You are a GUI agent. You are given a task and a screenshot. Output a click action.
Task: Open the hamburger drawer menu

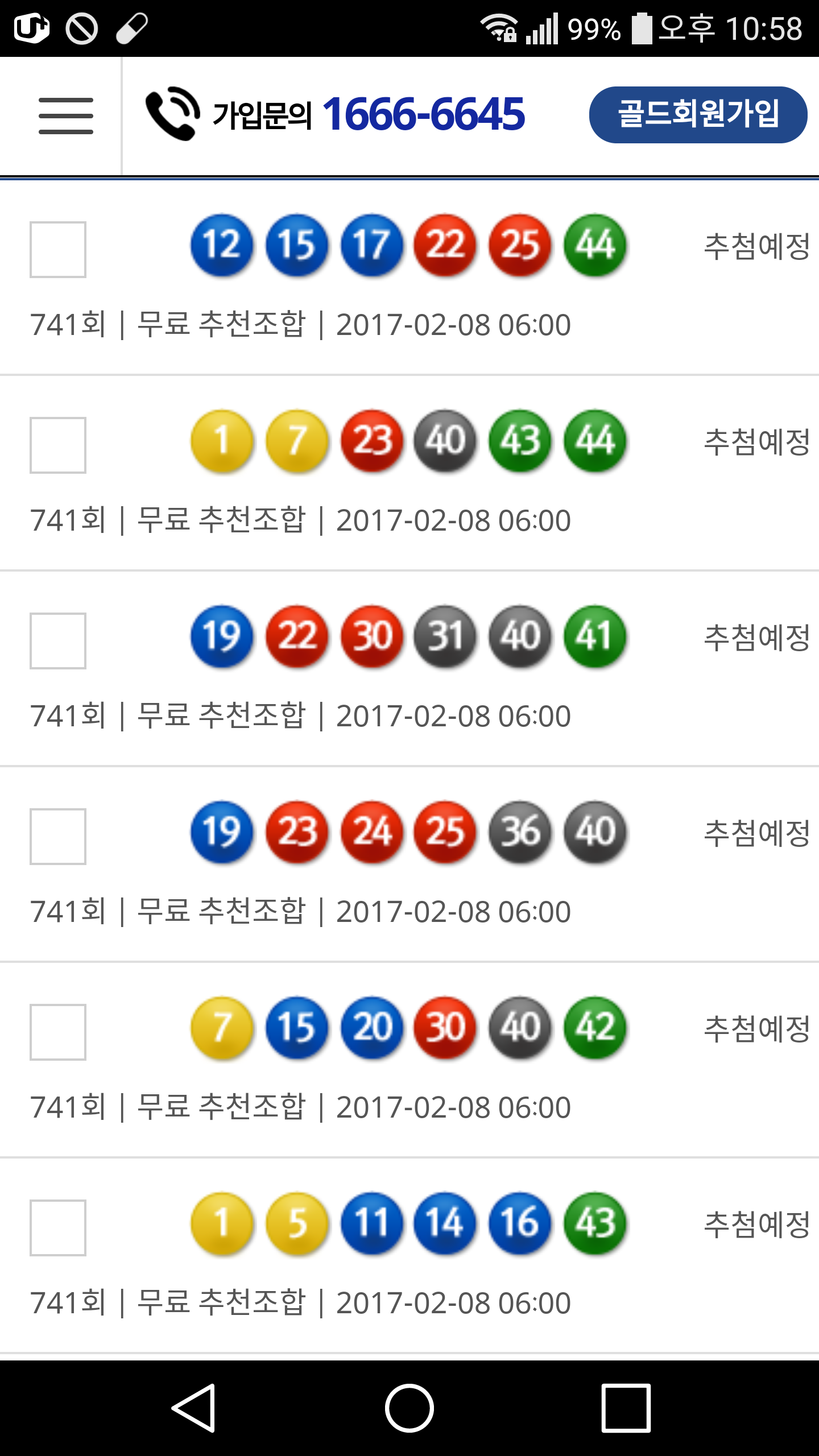(x=65, y=115)
